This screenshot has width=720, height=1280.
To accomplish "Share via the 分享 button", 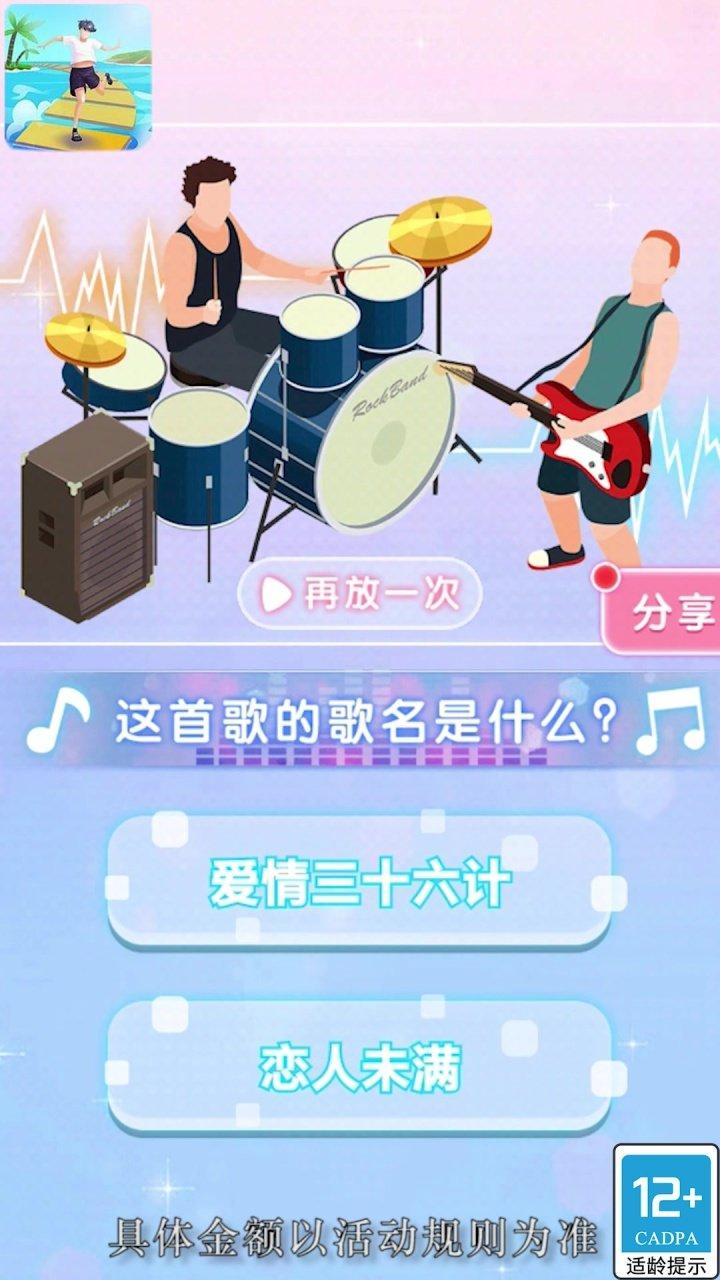I will click(x=662, y=611).
